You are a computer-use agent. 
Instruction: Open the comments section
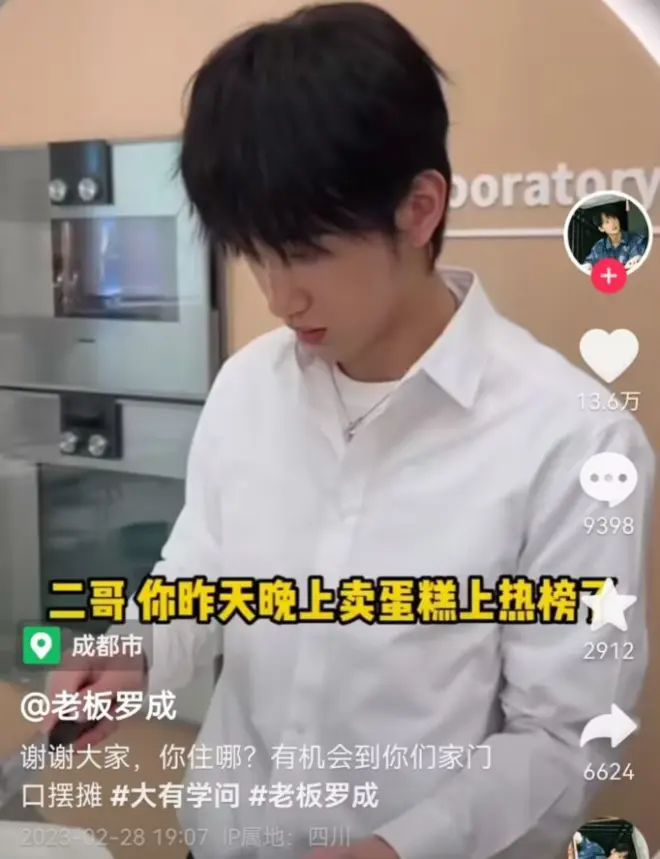click(608, 480)
